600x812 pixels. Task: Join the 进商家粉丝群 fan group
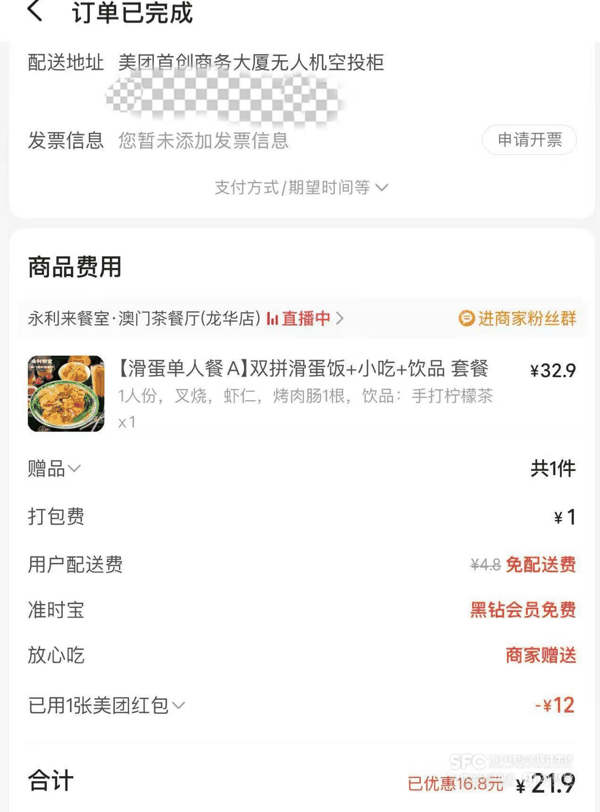pyautogui.click(x=517, y=318)
